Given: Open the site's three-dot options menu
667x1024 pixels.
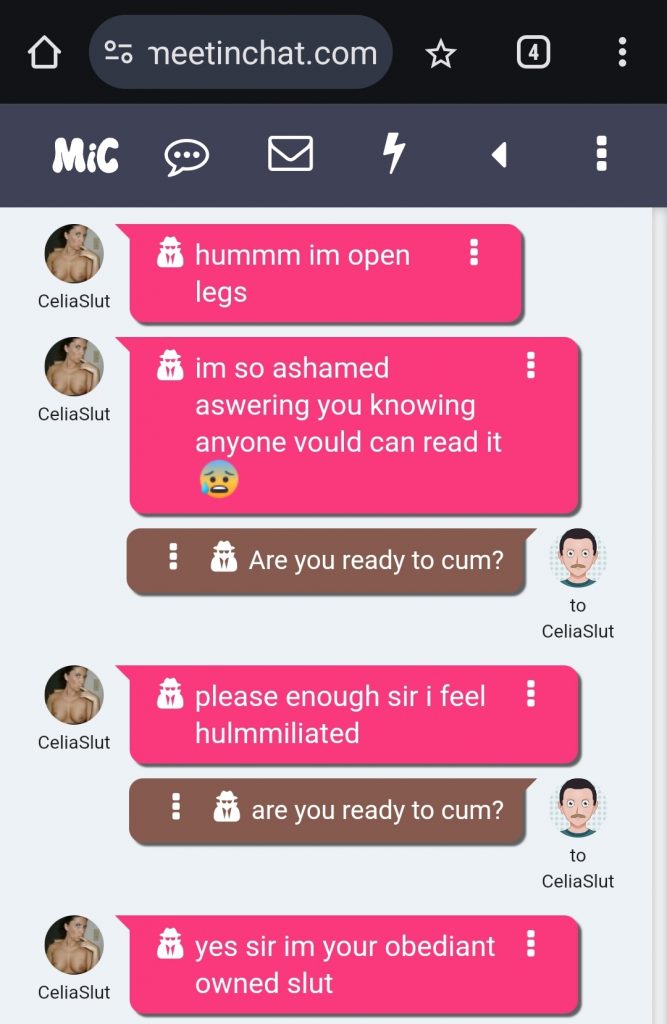Looking at the screenshot, I should (x=601, y=154).
